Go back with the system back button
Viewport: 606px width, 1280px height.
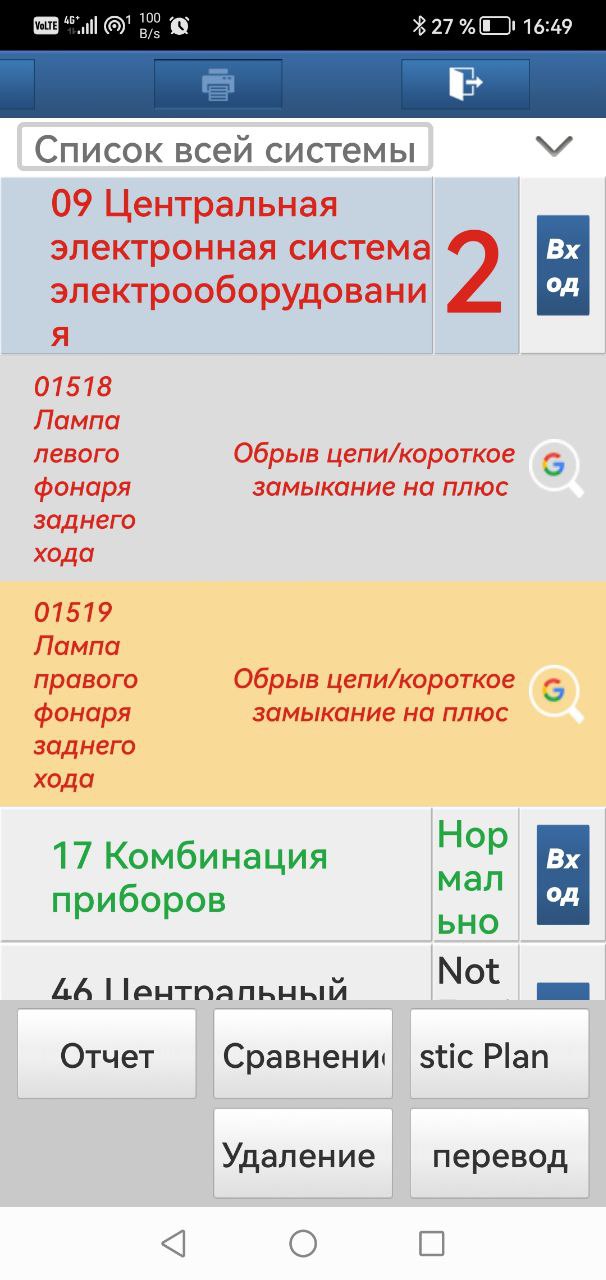coord(174,1243)
